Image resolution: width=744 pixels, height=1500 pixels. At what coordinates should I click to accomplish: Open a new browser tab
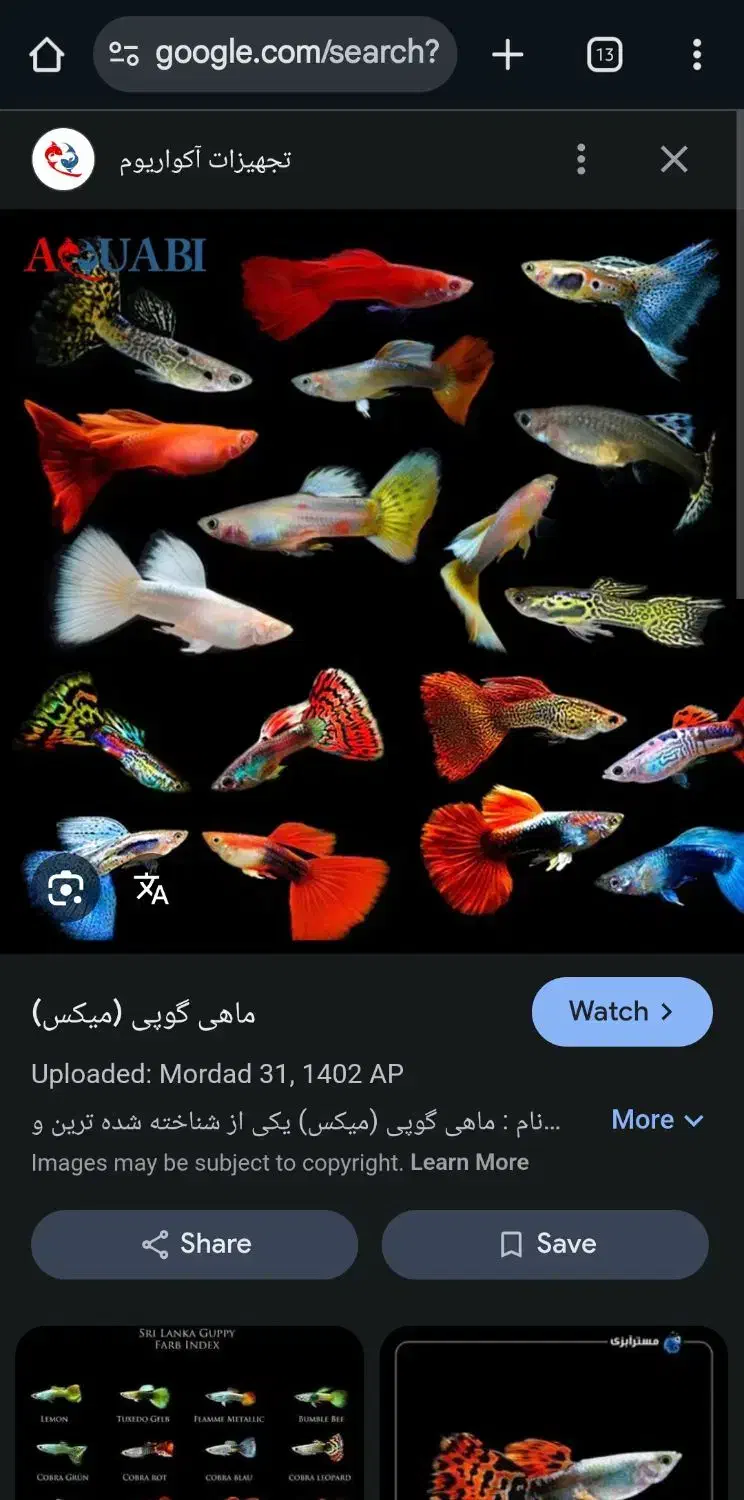[x=508, y=55]
